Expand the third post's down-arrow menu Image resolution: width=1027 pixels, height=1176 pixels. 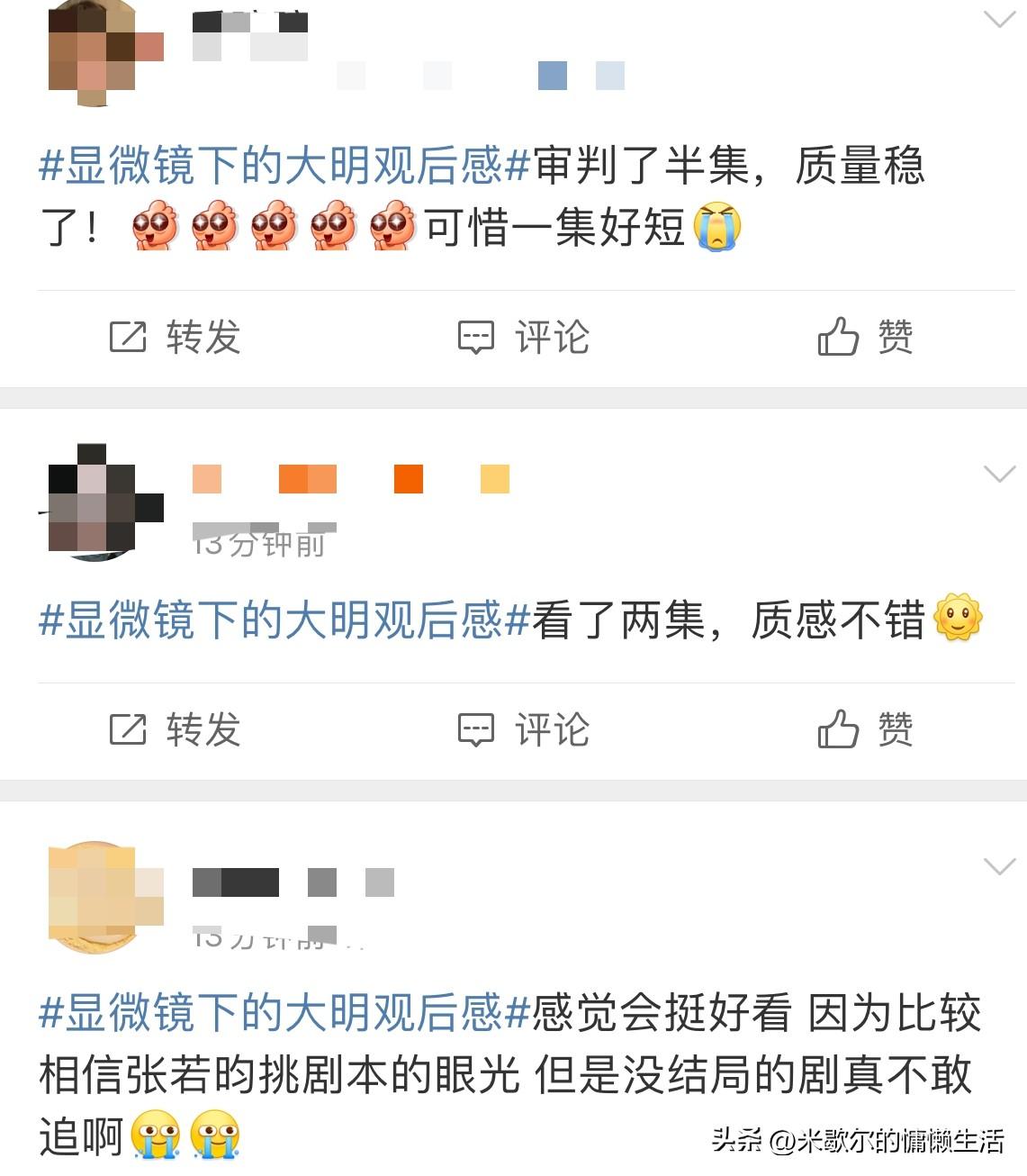pyautogui.click(x=999, y=867)
